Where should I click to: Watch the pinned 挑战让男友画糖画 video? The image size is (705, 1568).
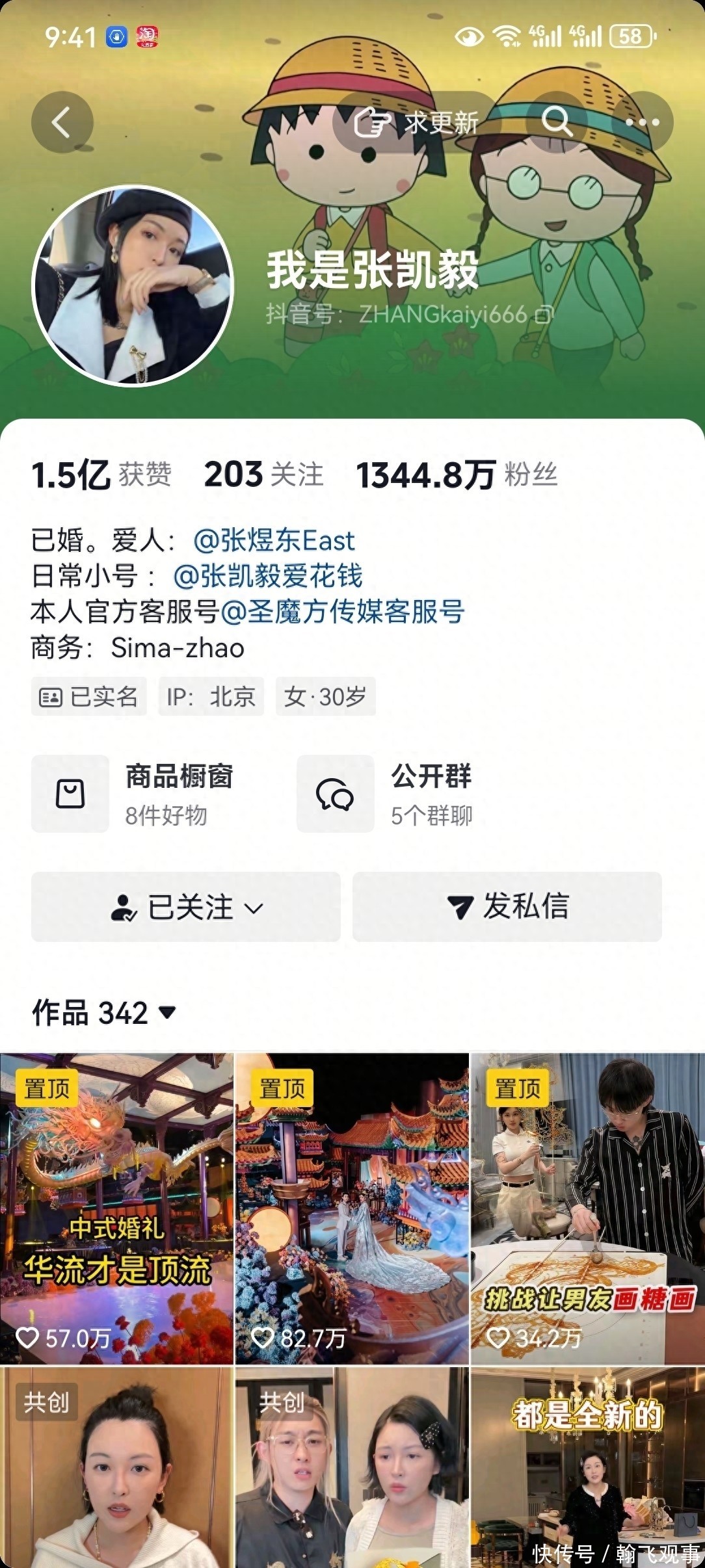click(x=587, y=1208)
